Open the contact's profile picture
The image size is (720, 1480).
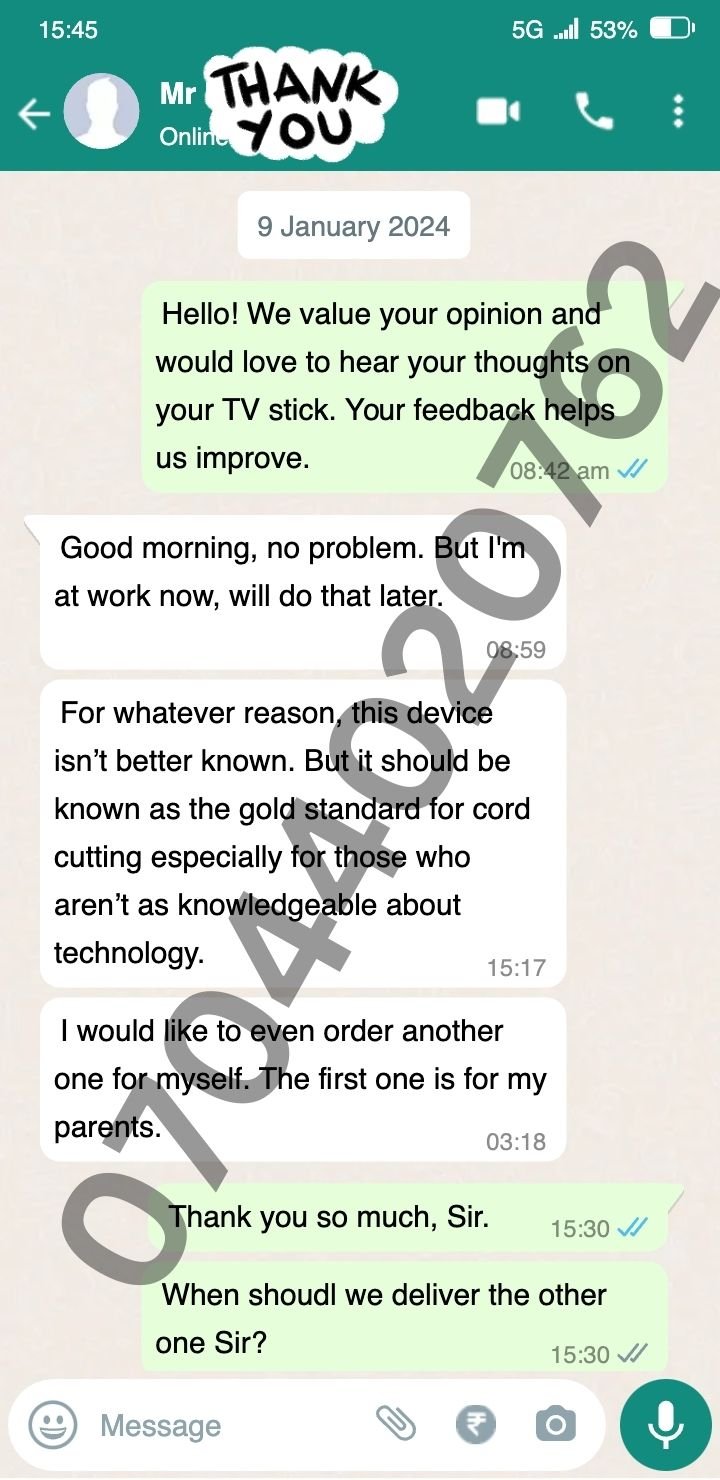point(101,111)
